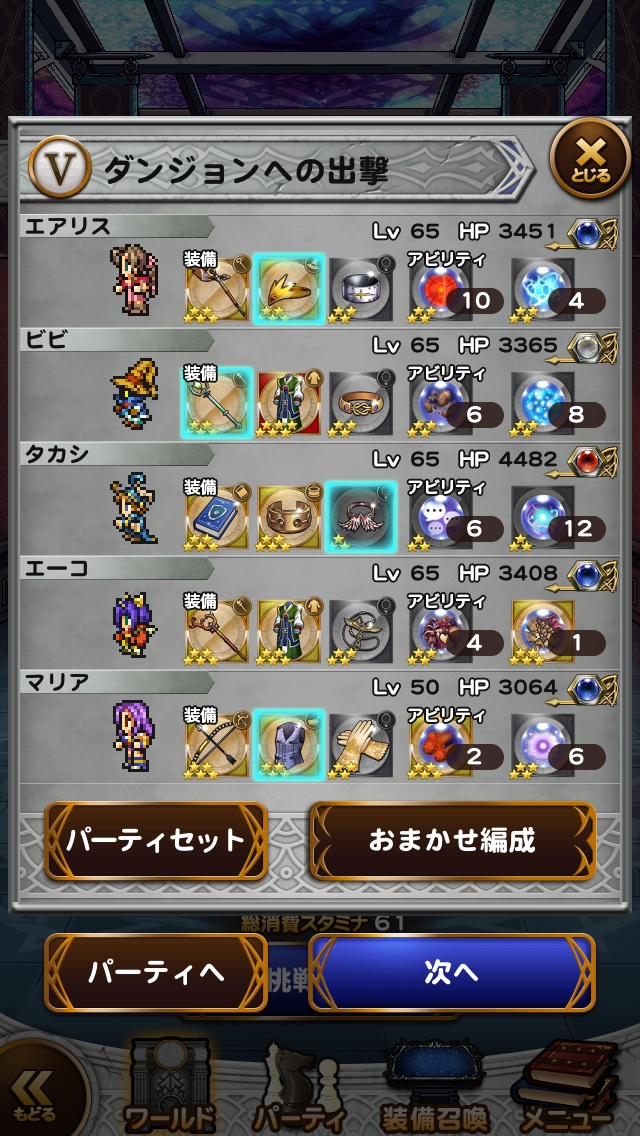Tap the パーティセット button

[156, 840]
